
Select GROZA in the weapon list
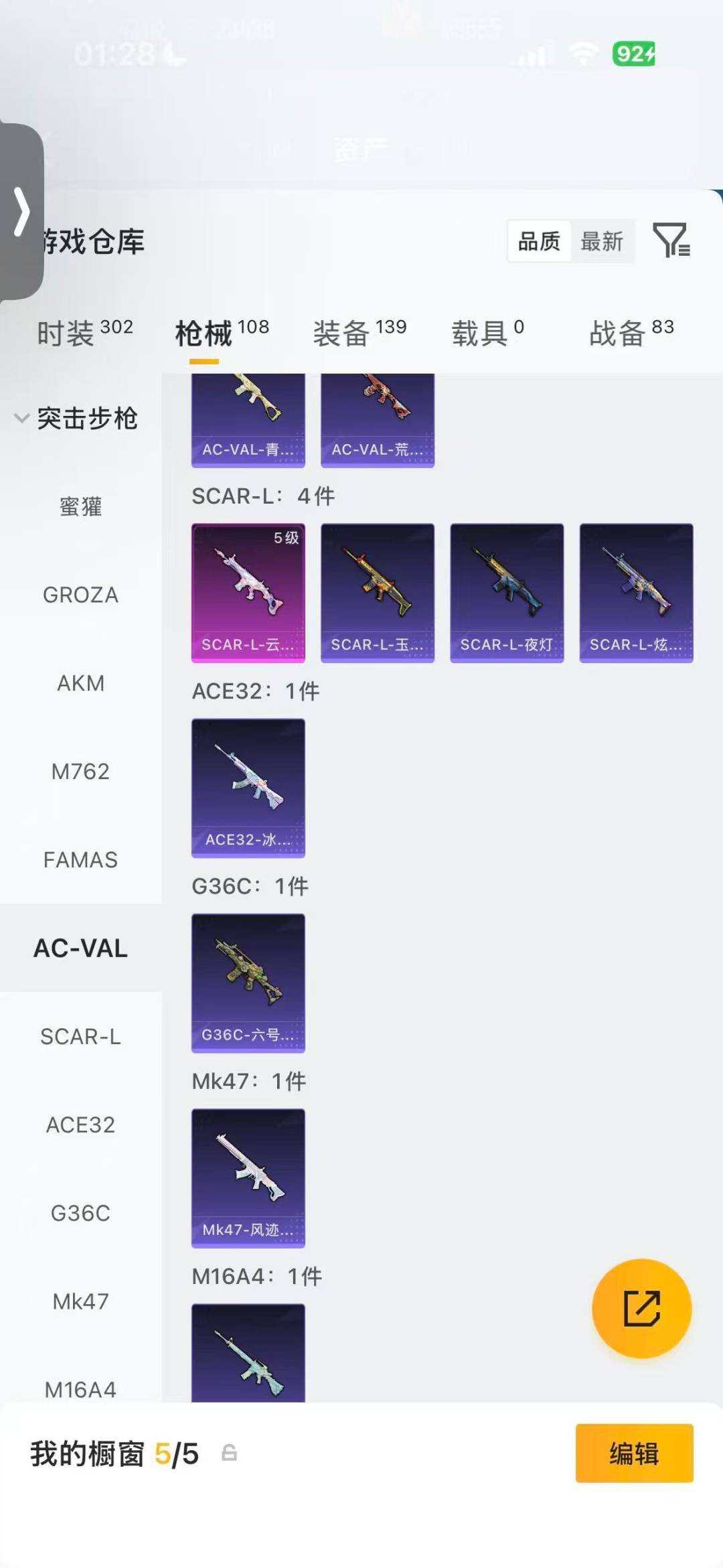coord(80,595)
